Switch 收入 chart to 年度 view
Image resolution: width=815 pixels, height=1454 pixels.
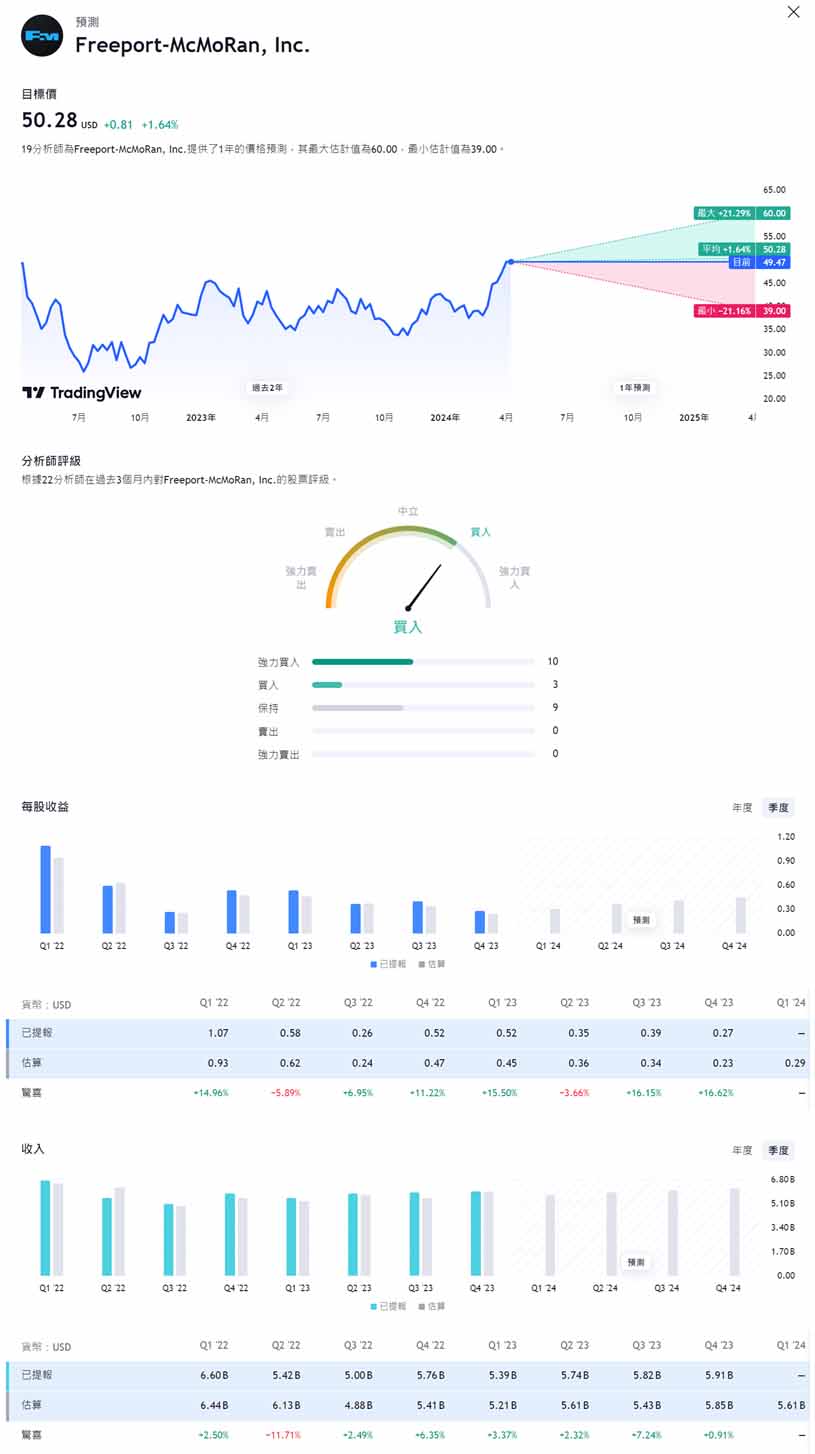tap(741, 1151)
